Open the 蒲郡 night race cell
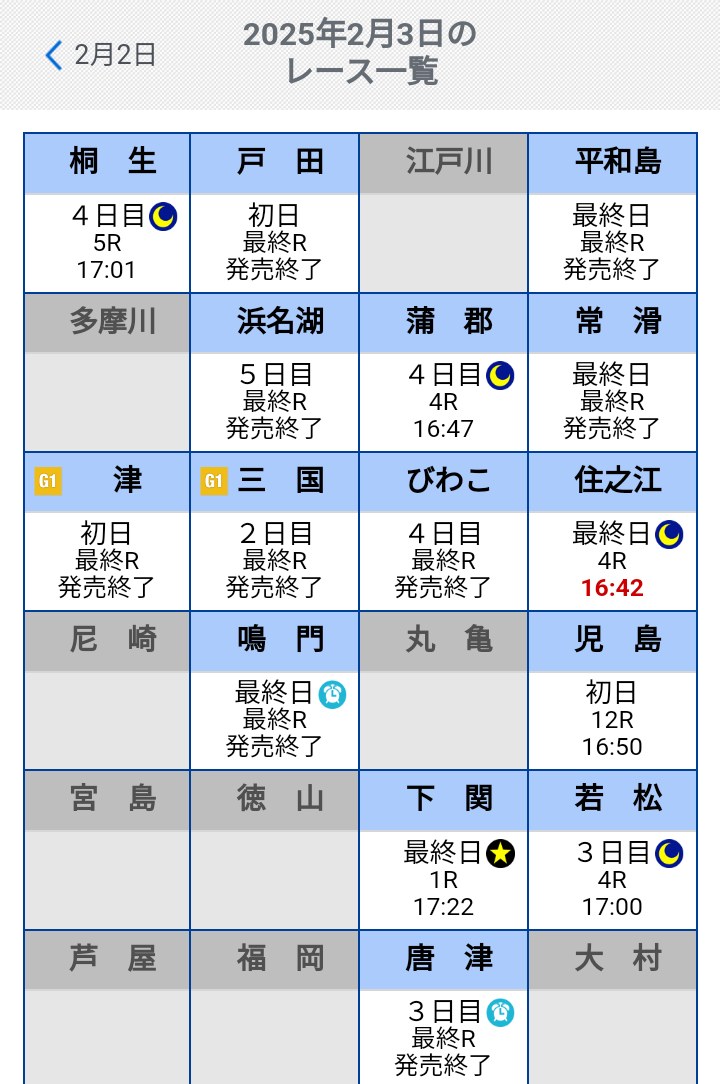The height and width of the screenshot is (1084, 720). (443, 401)
